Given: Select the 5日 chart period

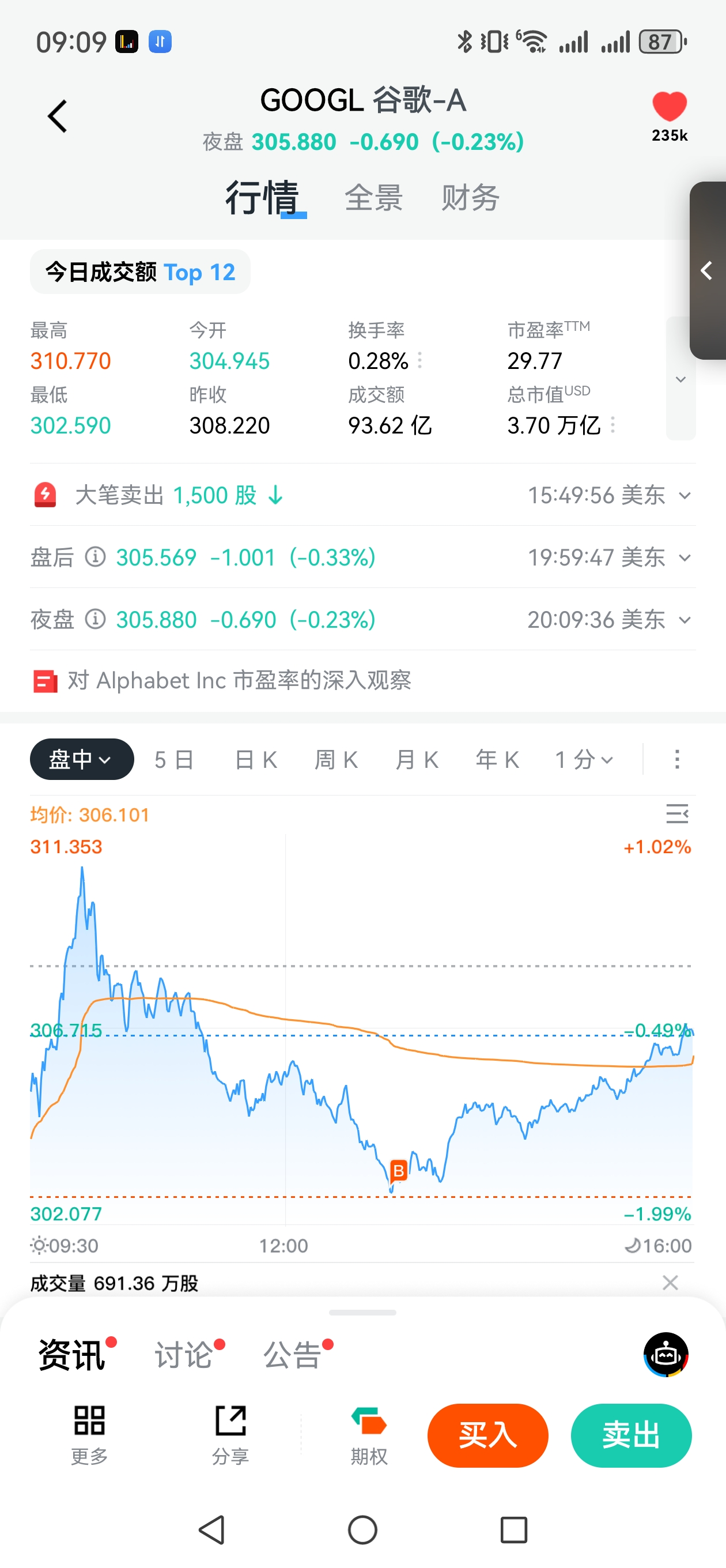Looking at the screenshot, I should (174, 760).
